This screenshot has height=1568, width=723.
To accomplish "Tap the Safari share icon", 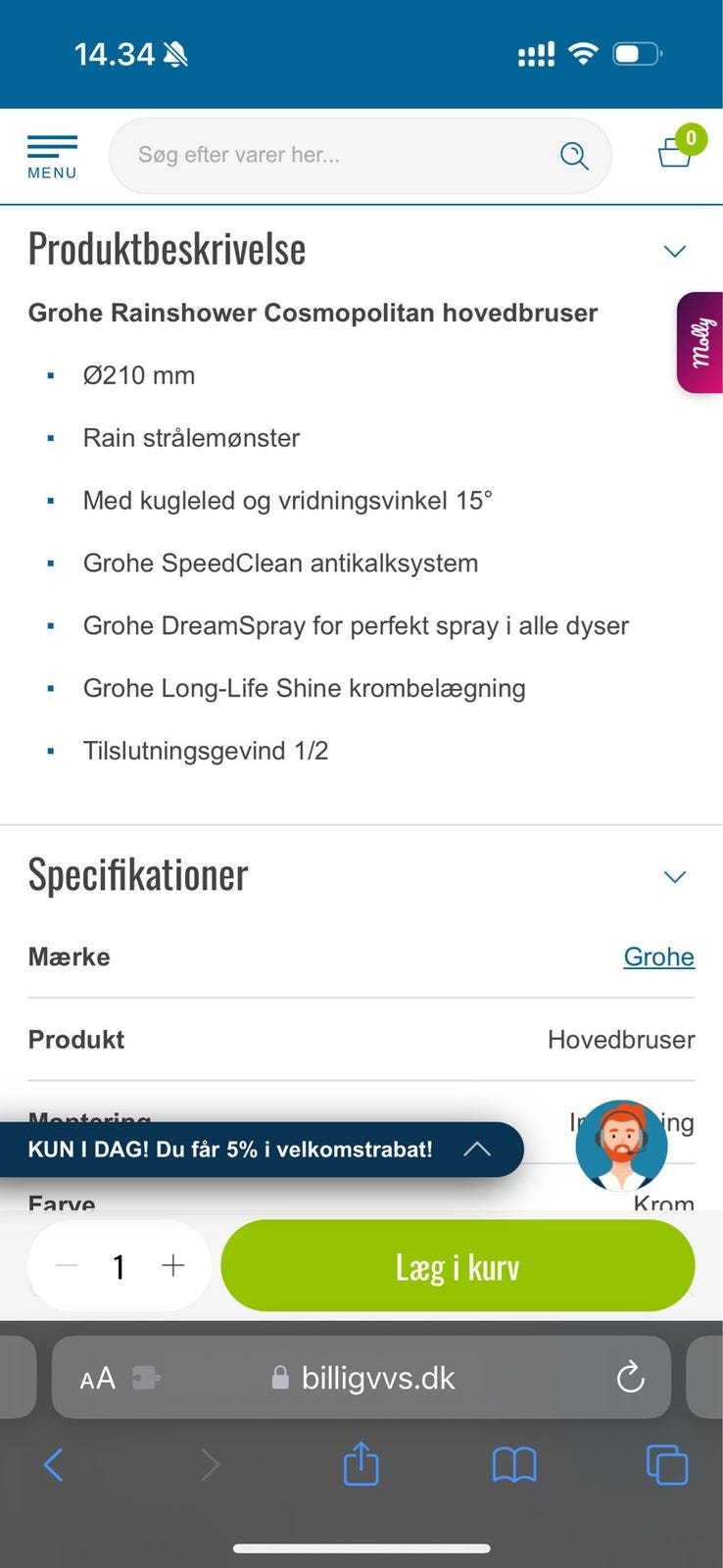I will pos(361,1465).
